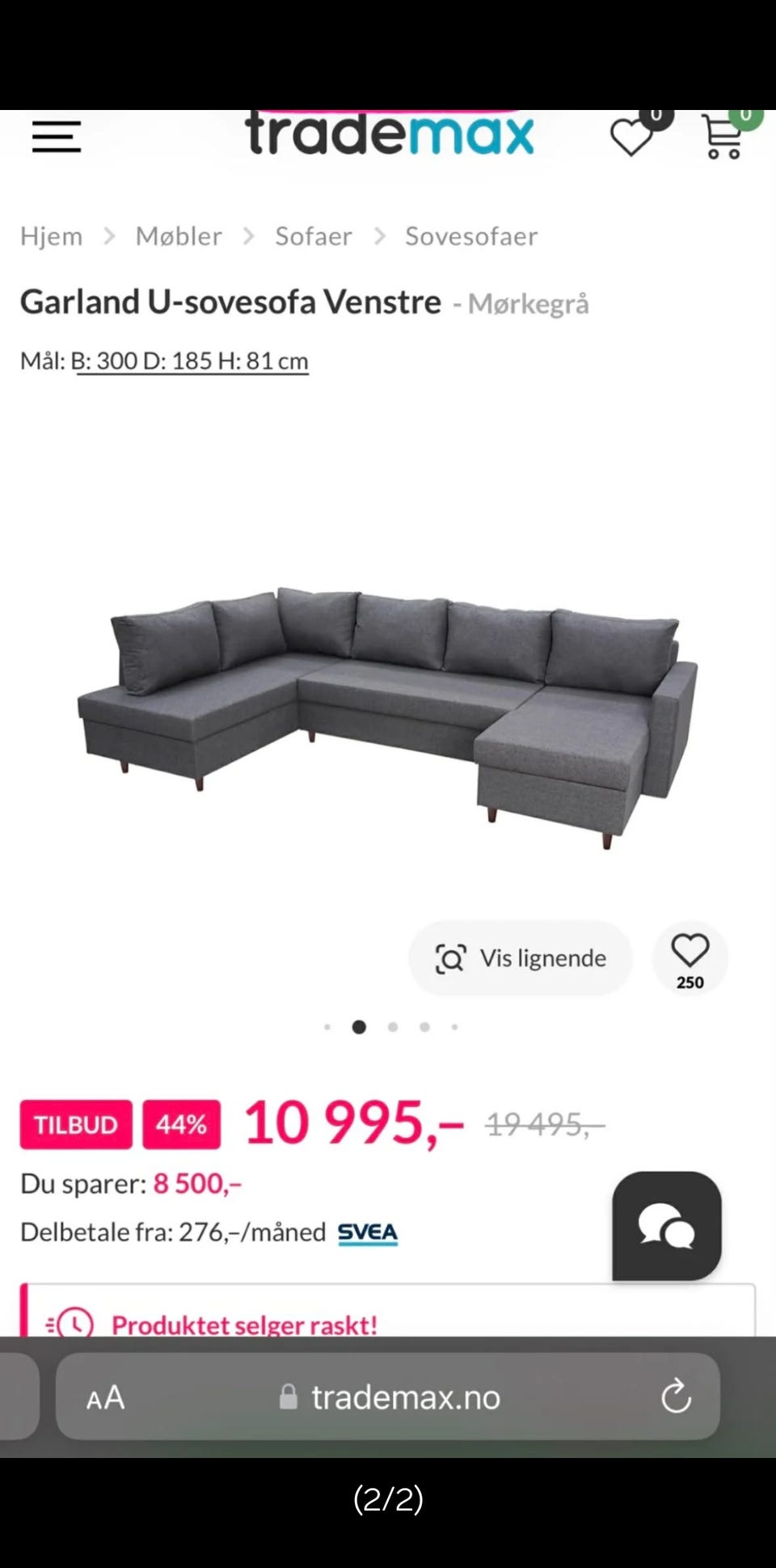The image size is (776, 1568).
Task: Select the fourth carousel dot indicator
Action: [x=424, y=1025]
